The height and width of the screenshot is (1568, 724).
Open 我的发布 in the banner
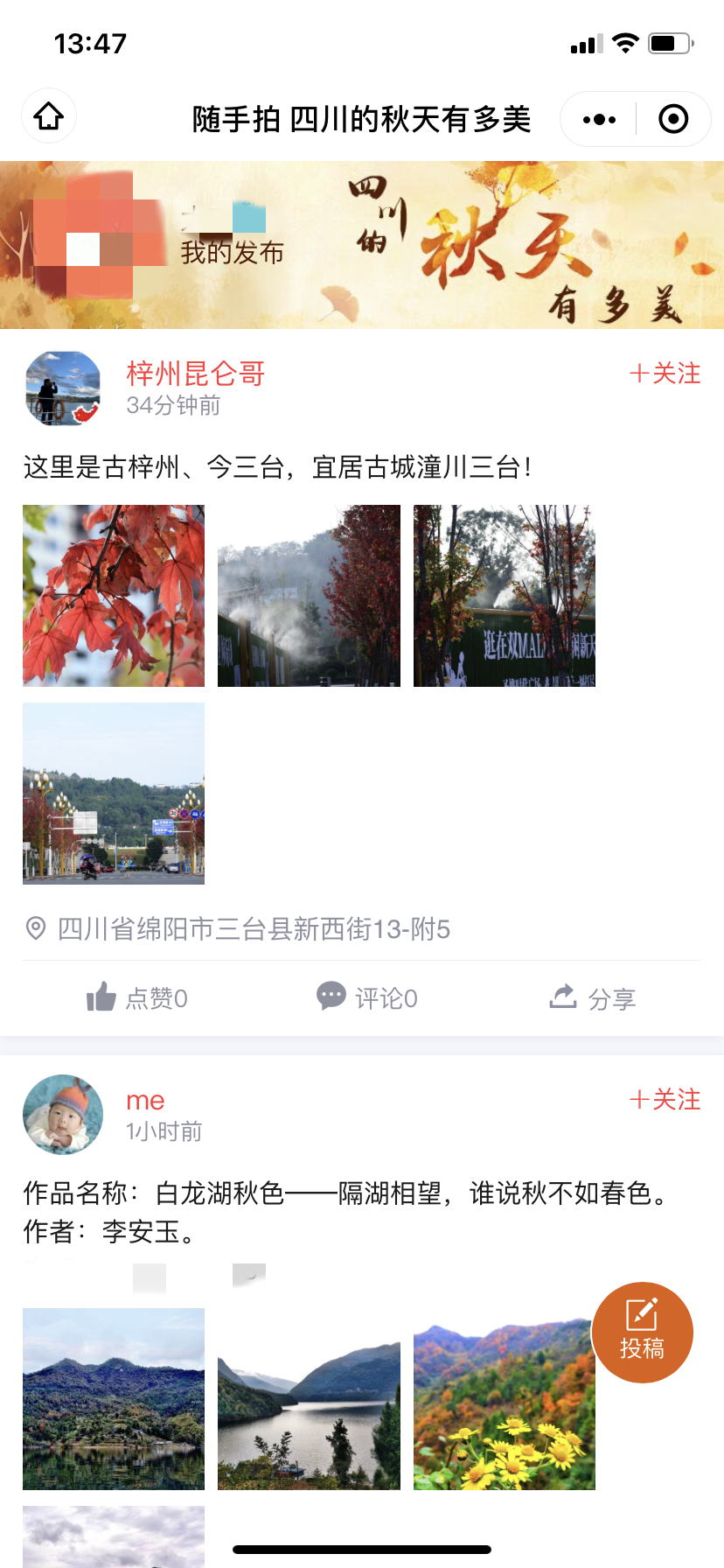coord(232,253)
